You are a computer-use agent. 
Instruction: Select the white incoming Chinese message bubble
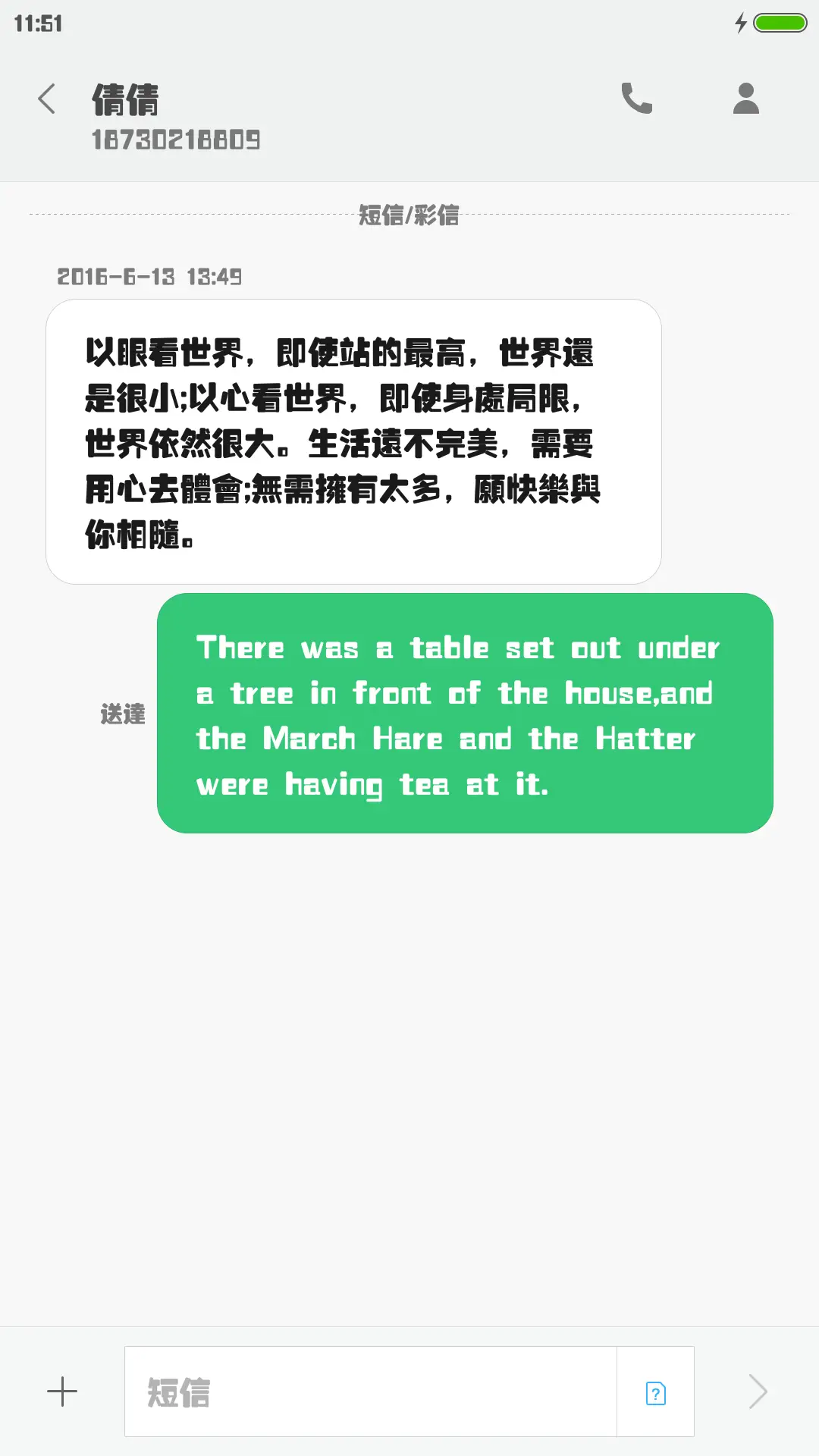pos(355,440)
